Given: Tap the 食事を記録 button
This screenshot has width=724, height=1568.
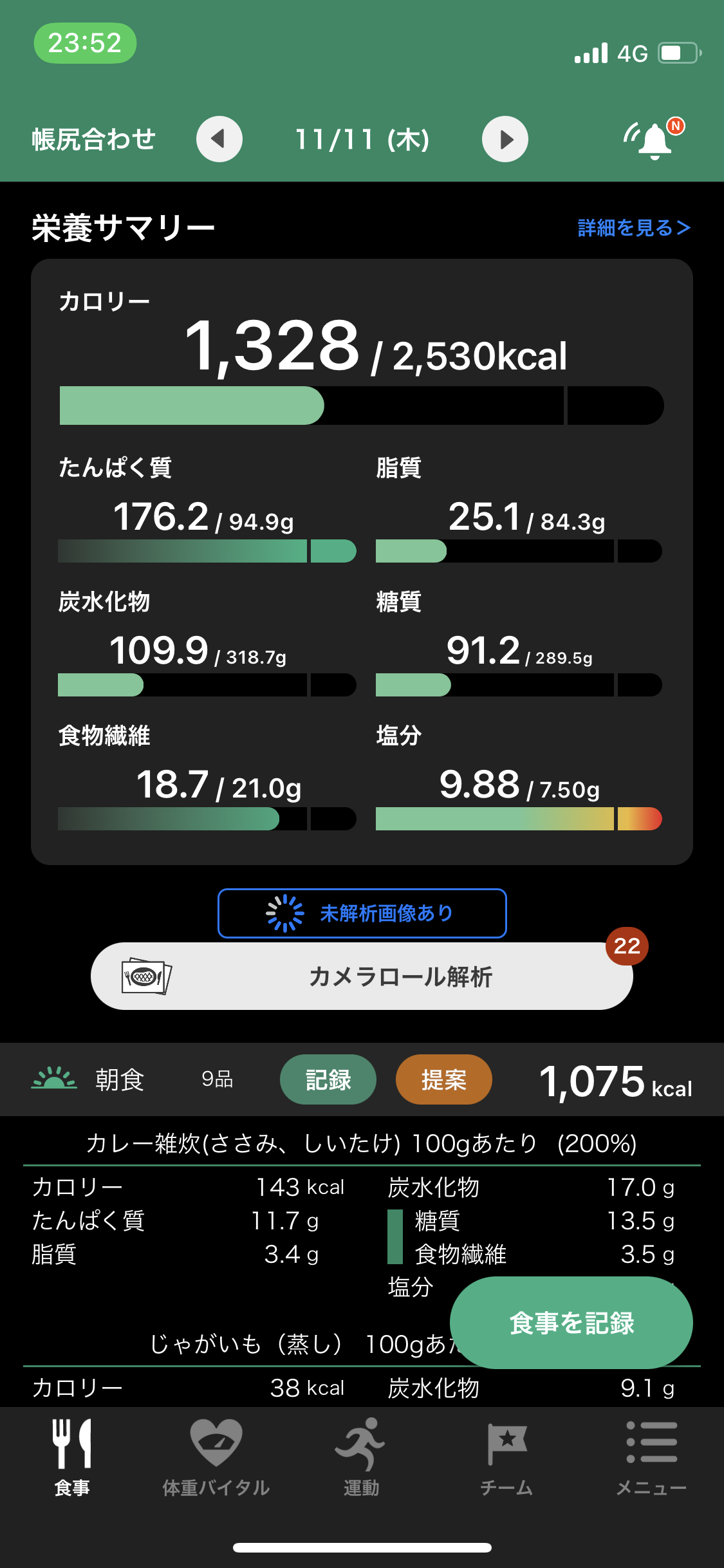Looking at the screenshot, I should pos(571,1323).
